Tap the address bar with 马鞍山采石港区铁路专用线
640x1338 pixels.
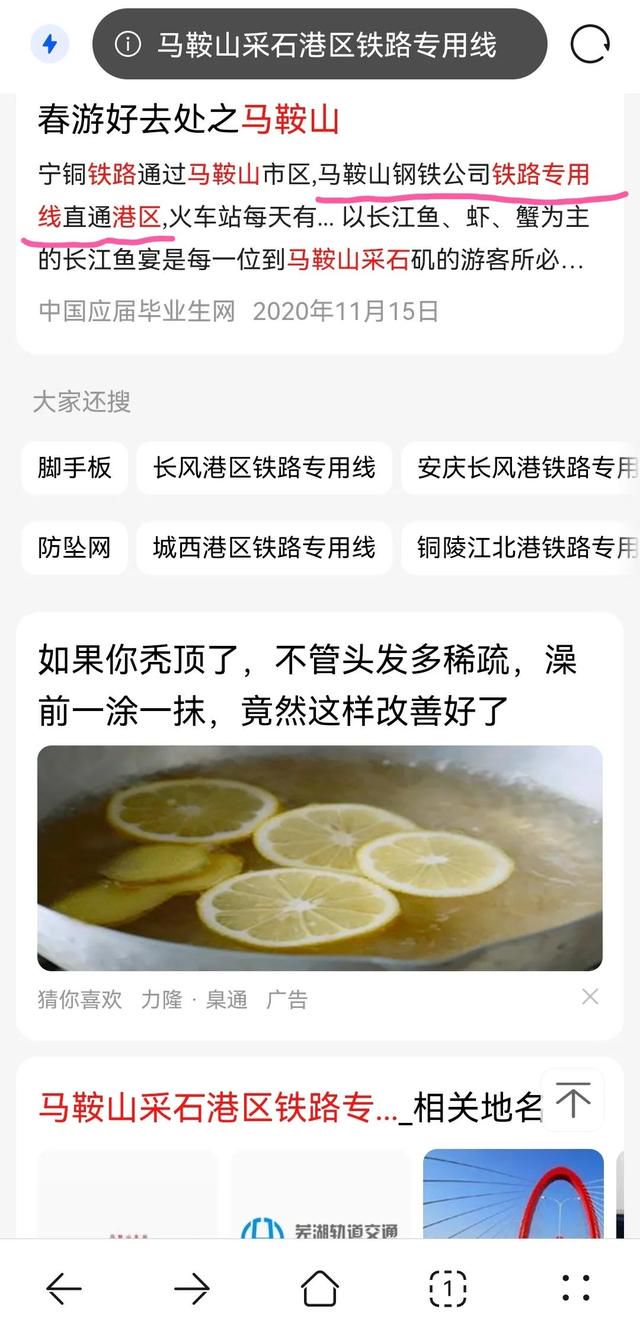pyautogui.click(x=320, y=44)
